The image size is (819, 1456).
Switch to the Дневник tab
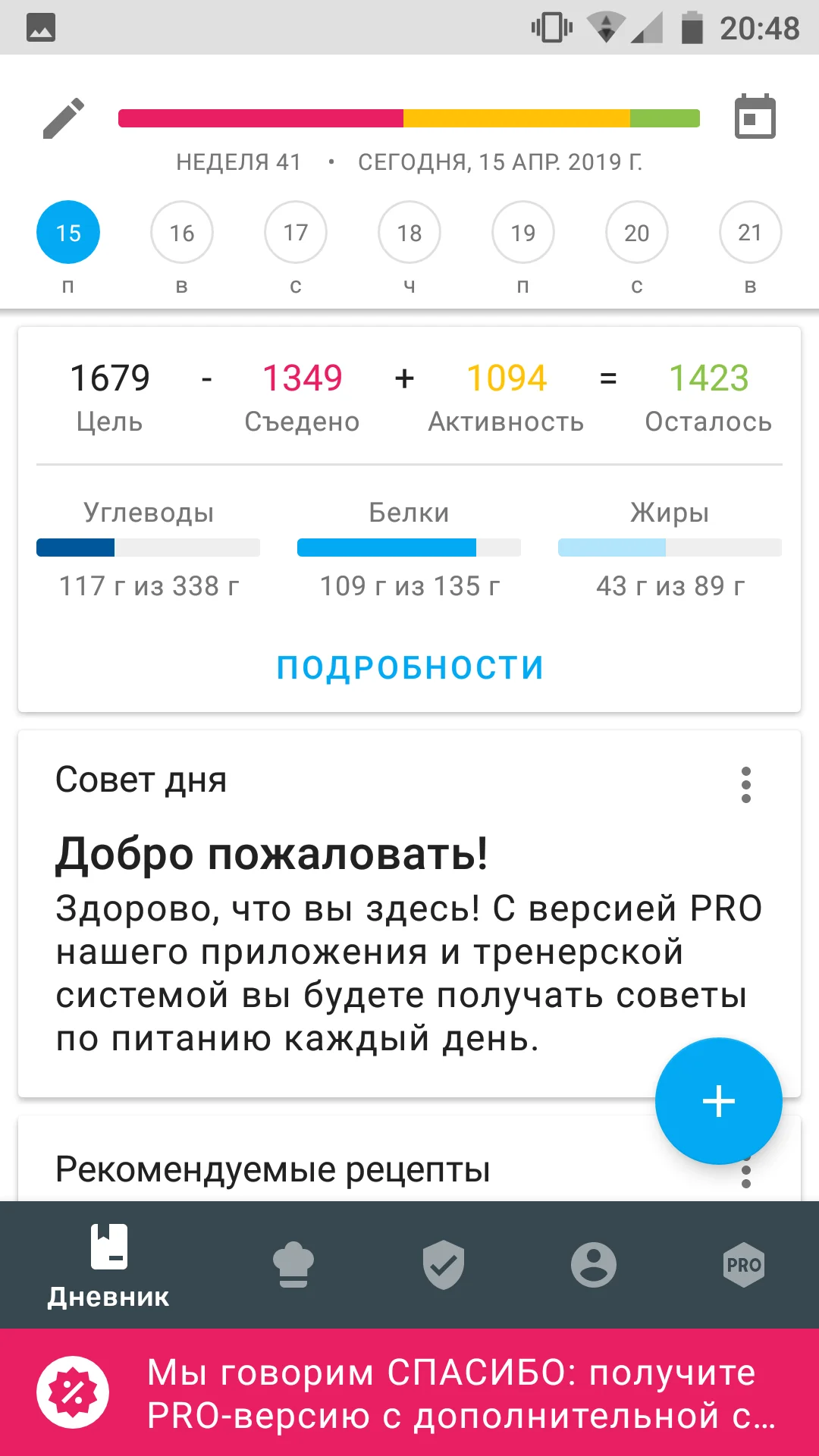pyautogui.click(x=108, y=1266)
